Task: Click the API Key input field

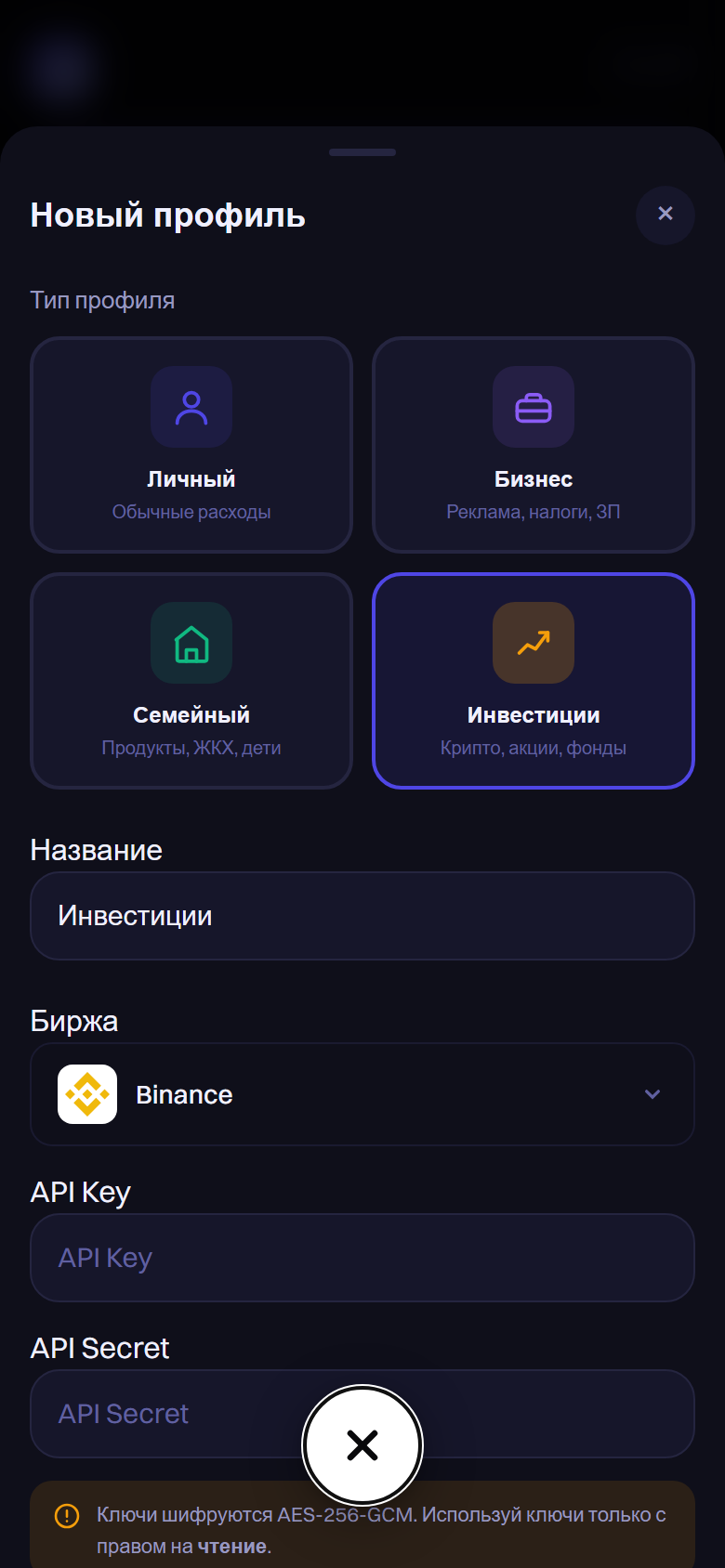Action: pyautogui.click(x=362, y=1257)
